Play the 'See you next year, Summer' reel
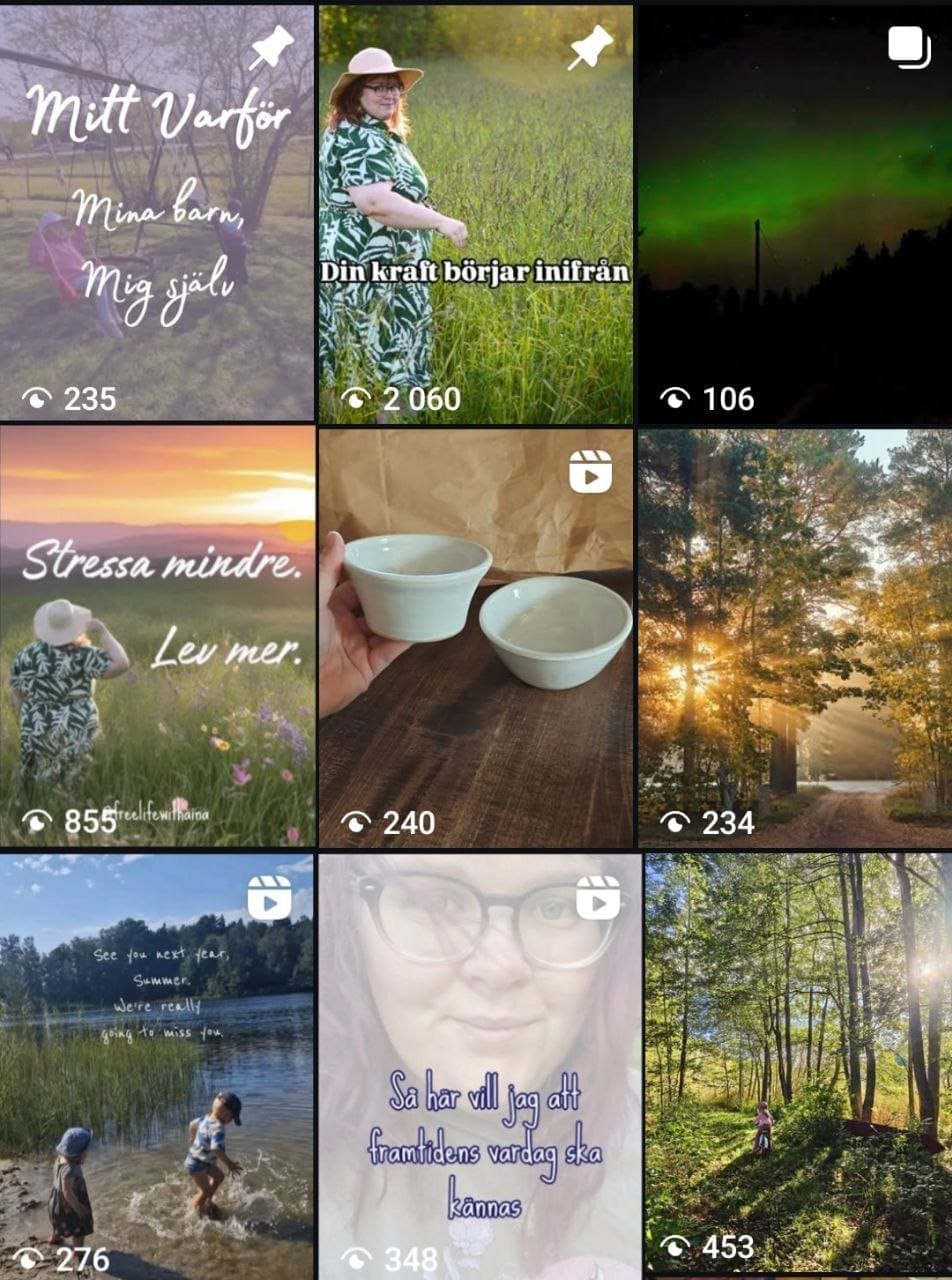Viewport: 952px width, 1280px height. click(x=157, y=1063)
